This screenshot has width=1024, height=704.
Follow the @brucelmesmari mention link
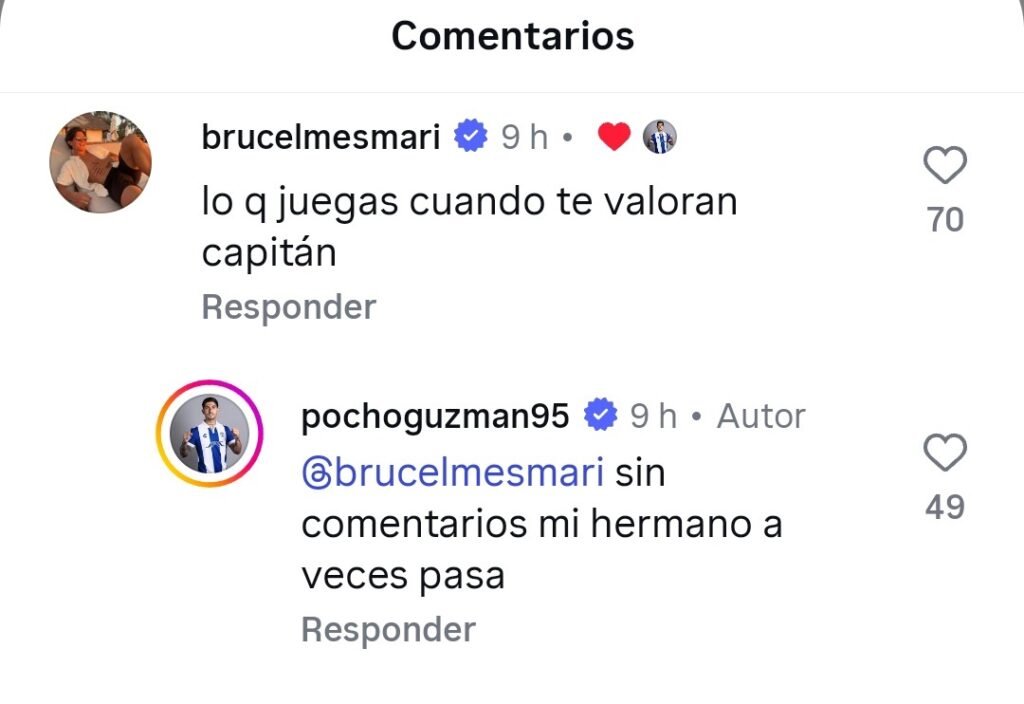pyautogui.click(x=452, y=472)
